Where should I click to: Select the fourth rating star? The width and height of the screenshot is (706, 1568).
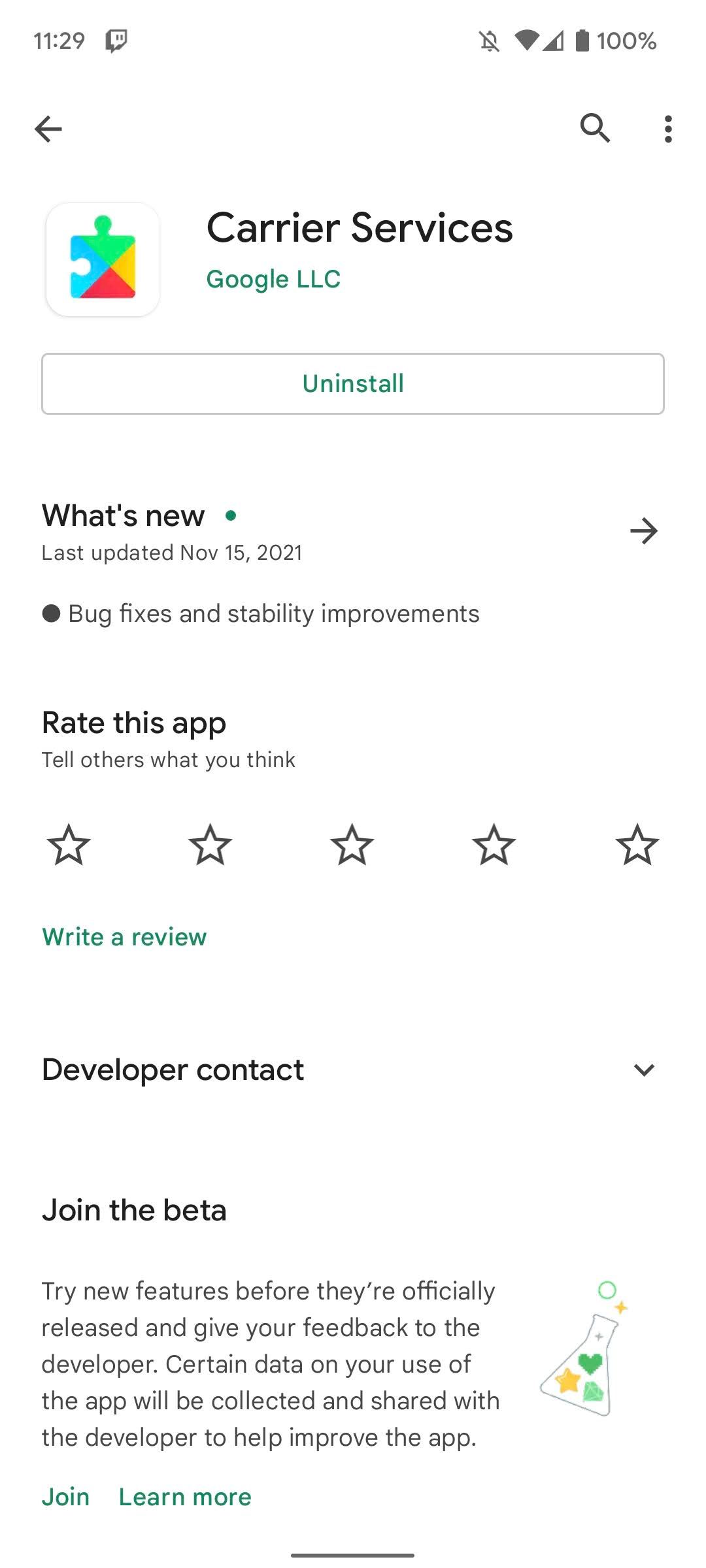click(x=494, y=845)
